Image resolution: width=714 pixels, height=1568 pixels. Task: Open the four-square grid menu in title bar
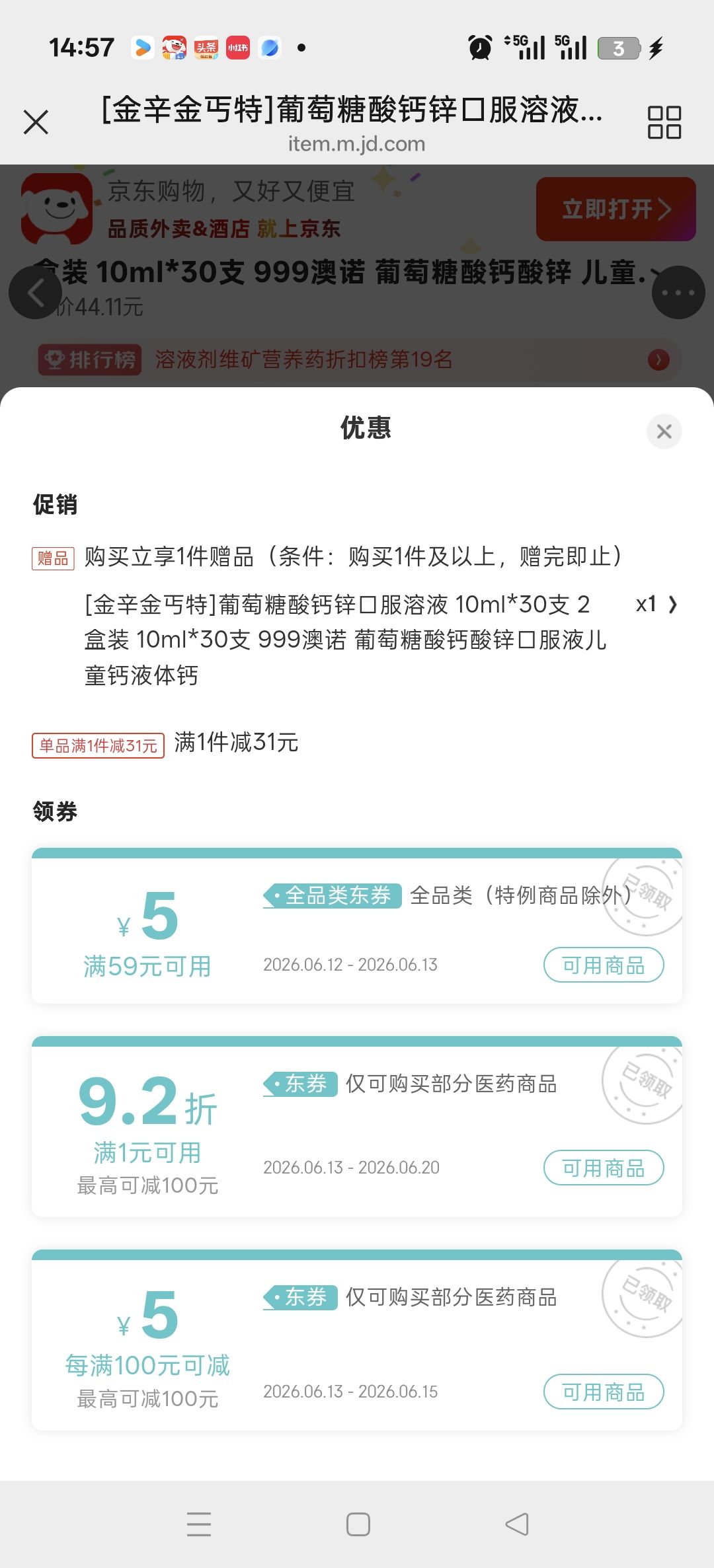tap(664, 122)
